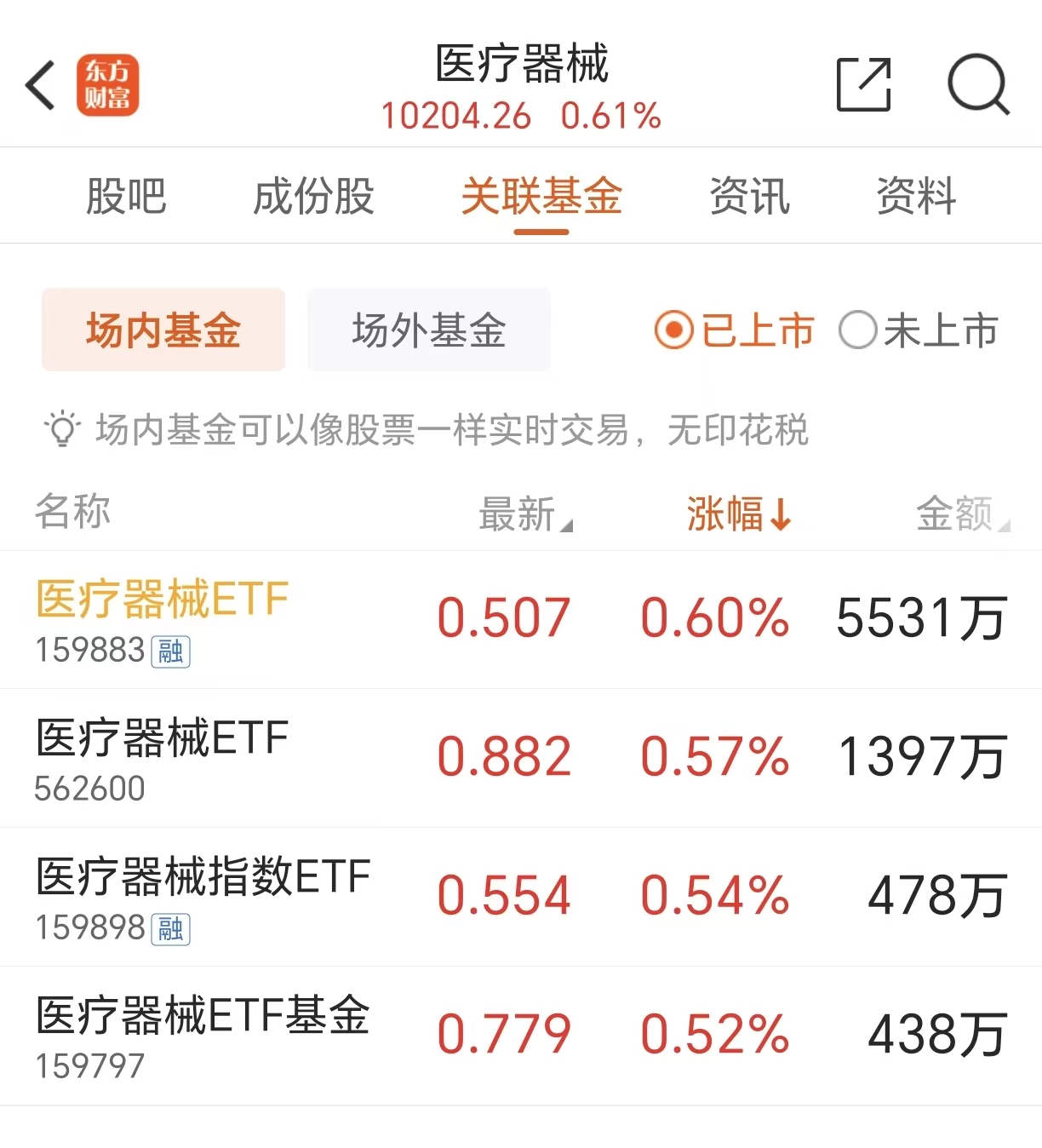This screenshot has width=1042, height=1148.
Task: Switch to 场外基金 option
Action: pos(428,330)
